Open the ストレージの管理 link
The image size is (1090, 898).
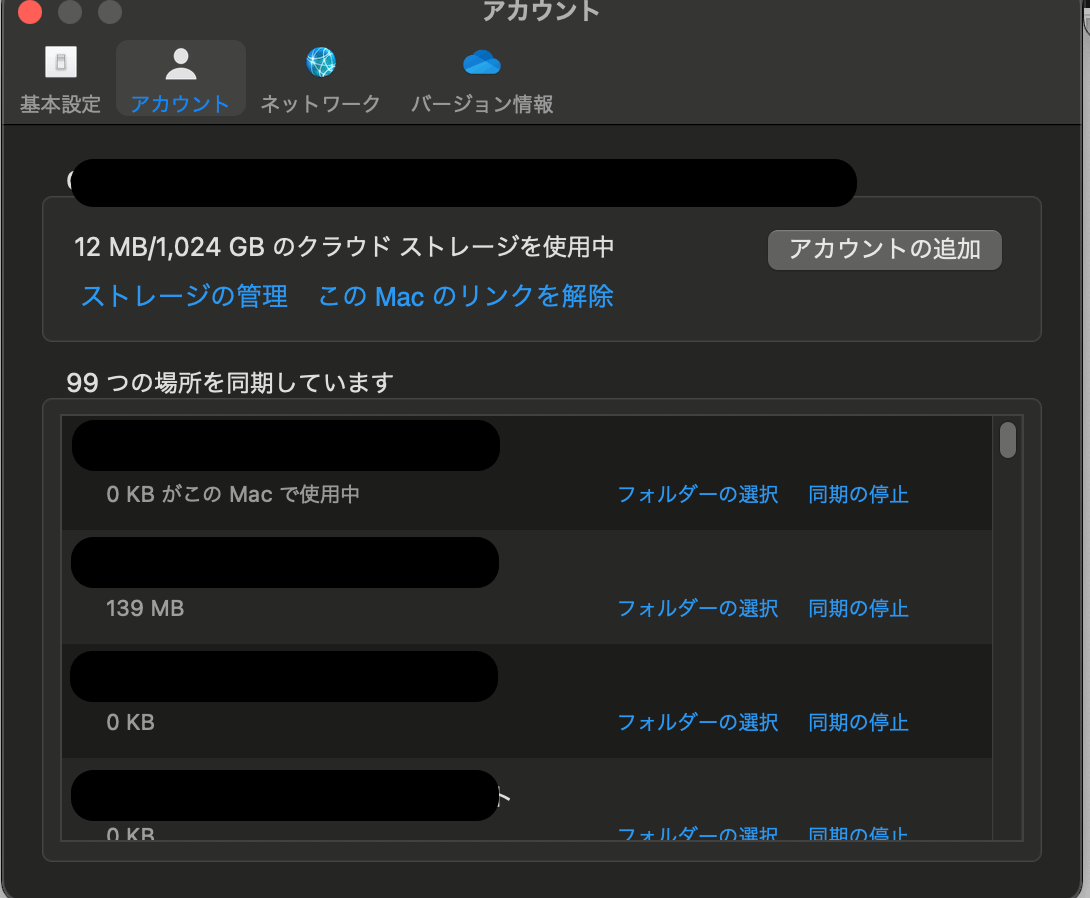pos(184,296)
